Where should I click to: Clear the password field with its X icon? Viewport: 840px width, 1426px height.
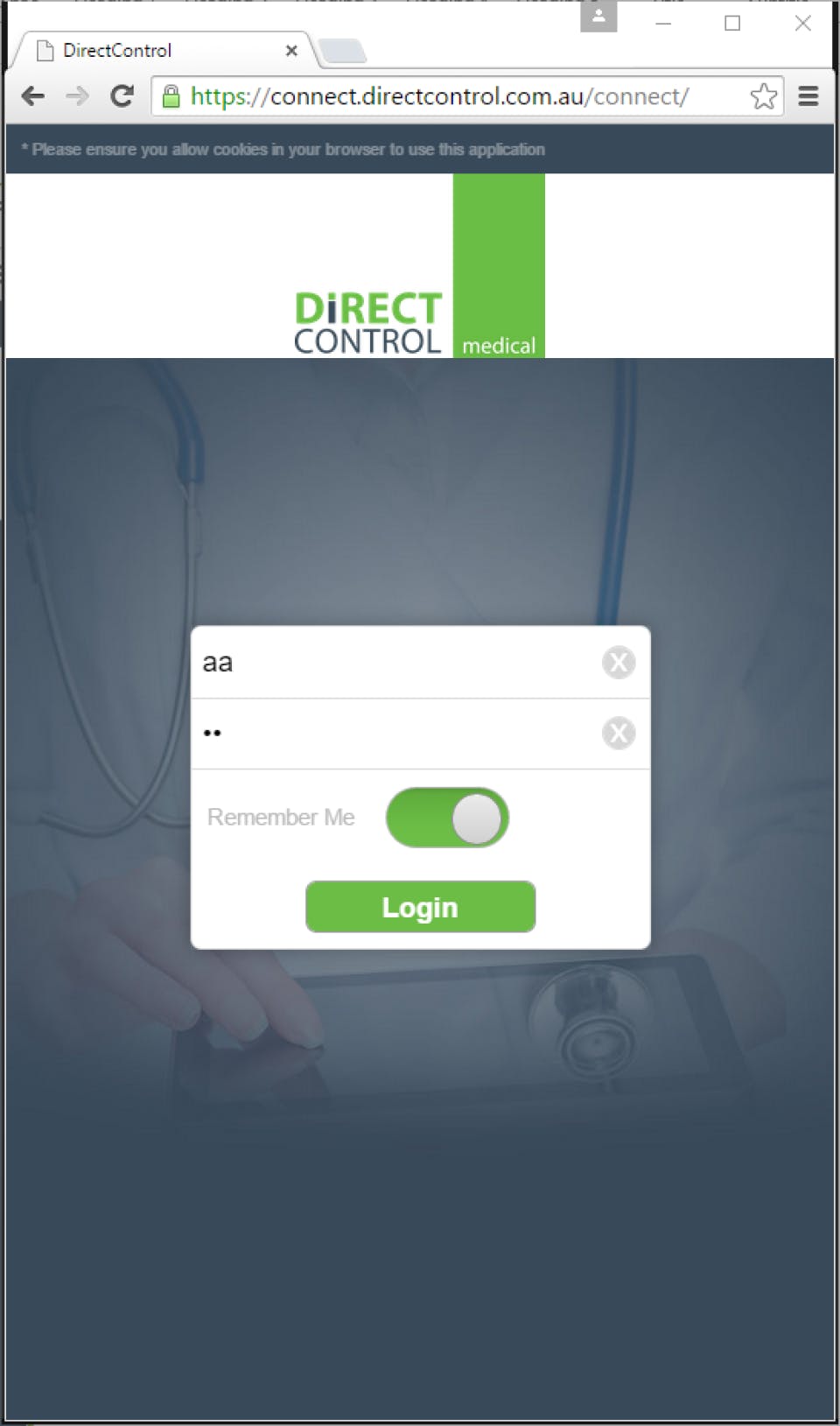[x=619, y=734]
